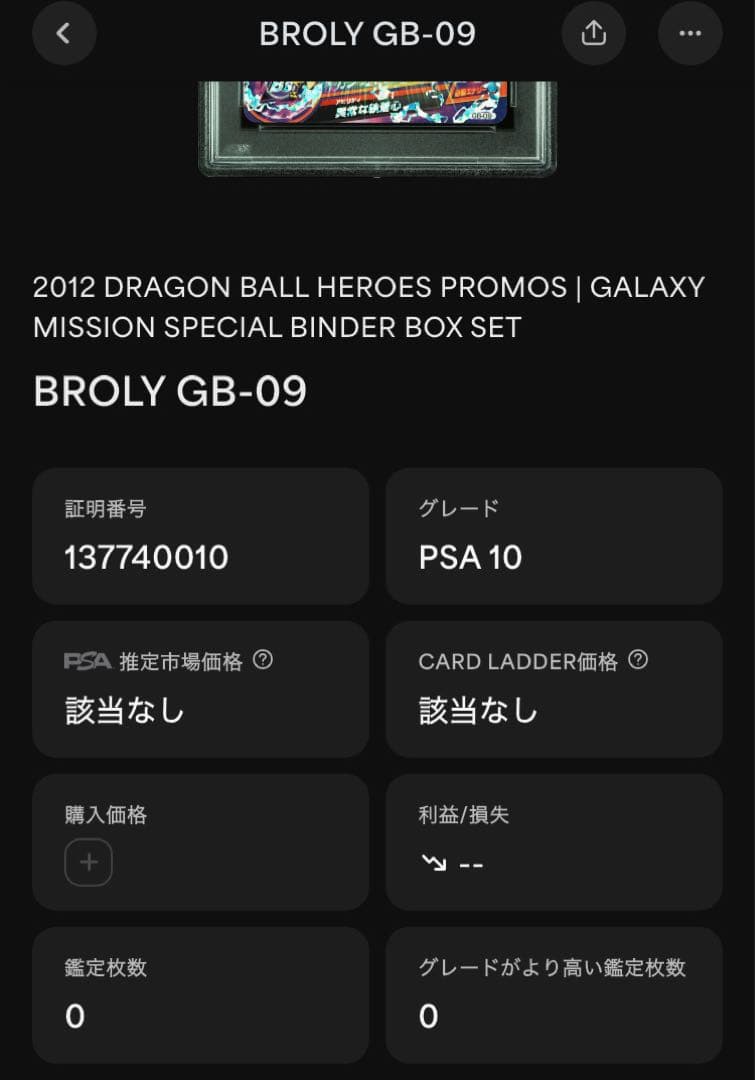This screenshot has width=755, height=1080.
Task: Tap the back arrow to return
Action: click(x=64, y=33)
